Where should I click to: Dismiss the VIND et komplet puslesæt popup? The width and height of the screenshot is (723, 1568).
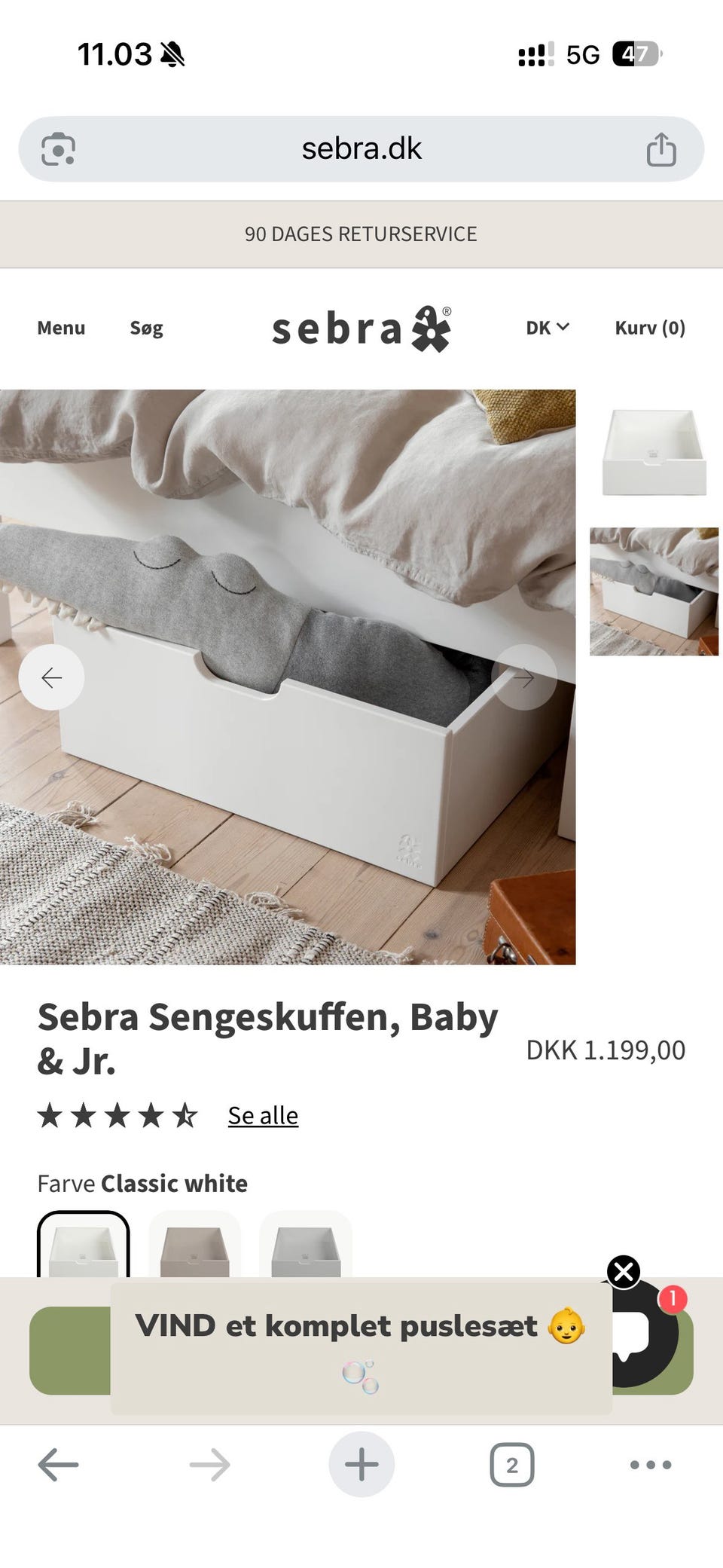(624, 1272)
